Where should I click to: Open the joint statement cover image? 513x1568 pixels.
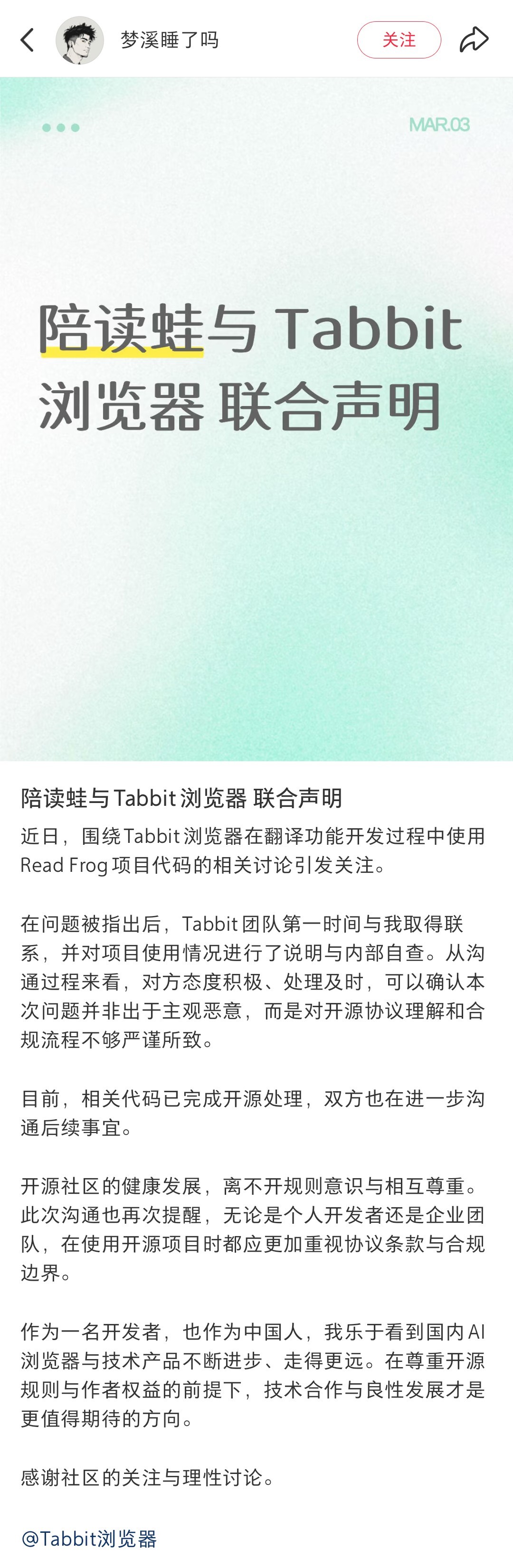(256, 419)
